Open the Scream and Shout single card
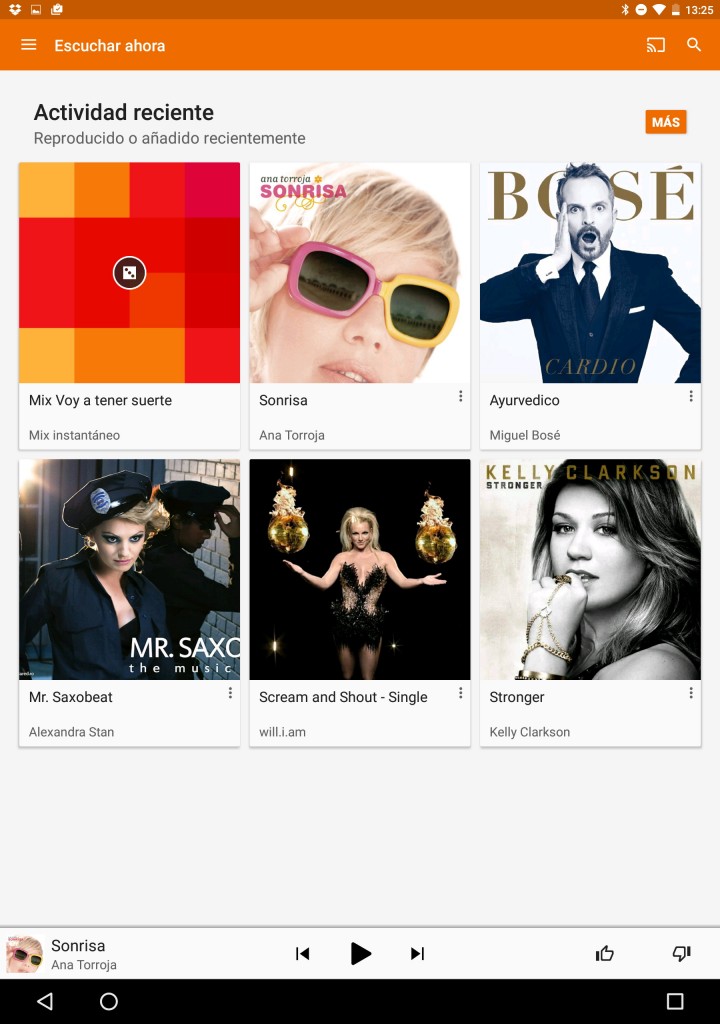Screen dimensions: 720x1024 pyautogui.click(x=359, y=570)
